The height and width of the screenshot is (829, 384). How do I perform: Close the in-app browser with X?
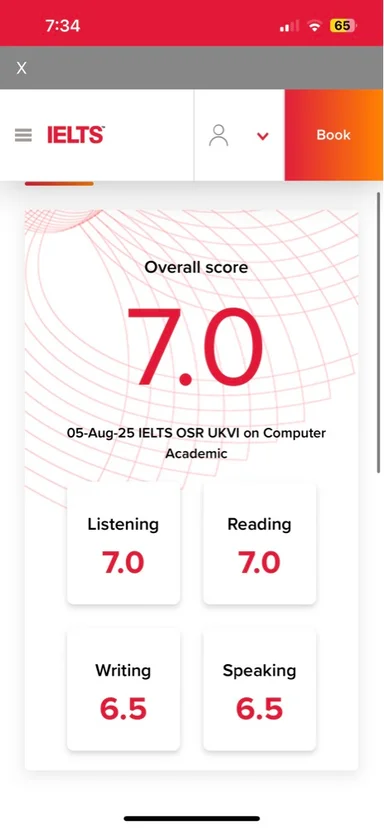(21, 68)
